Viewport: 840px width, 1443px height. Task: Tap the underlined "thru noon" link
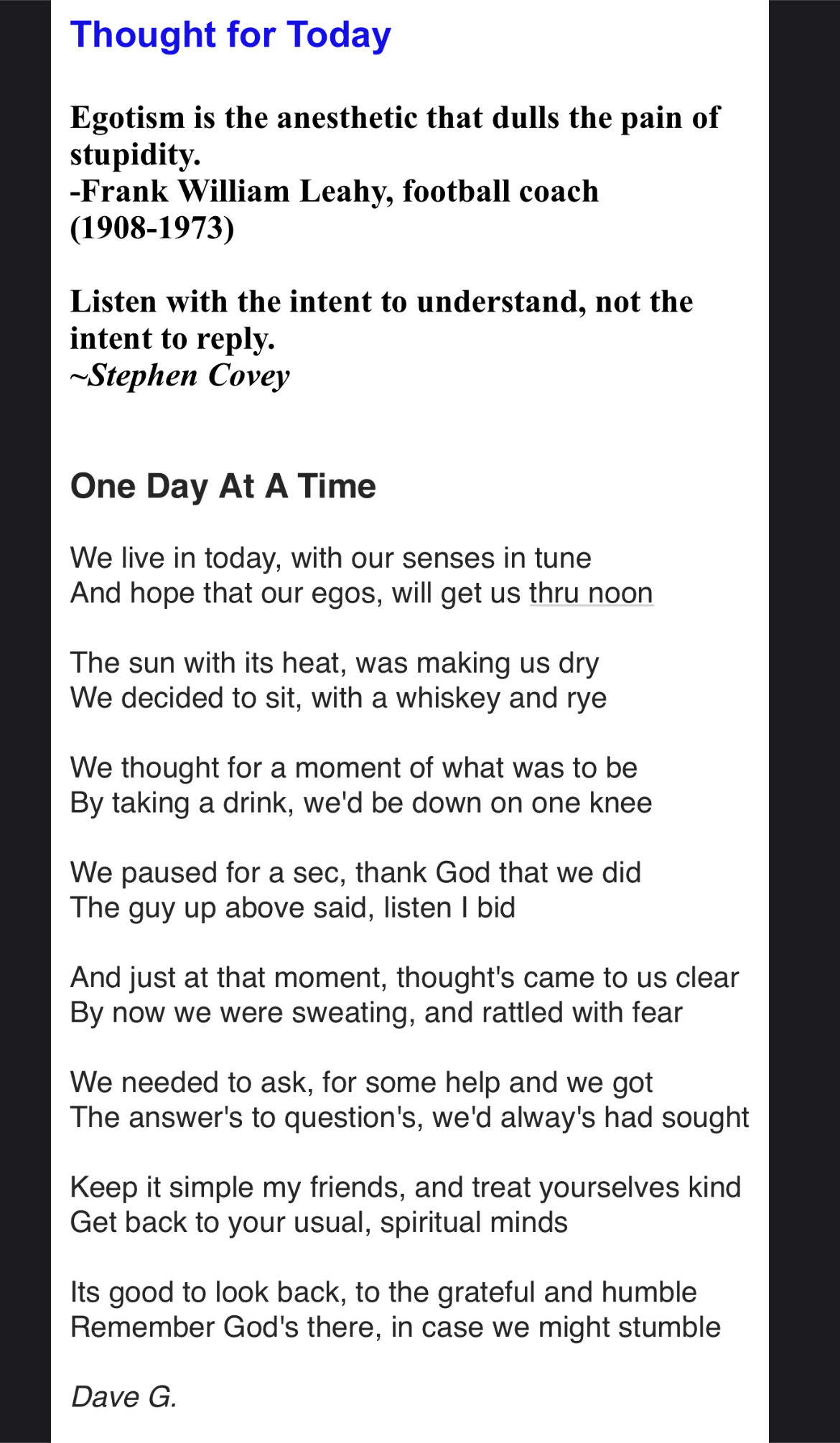[591, 594]
